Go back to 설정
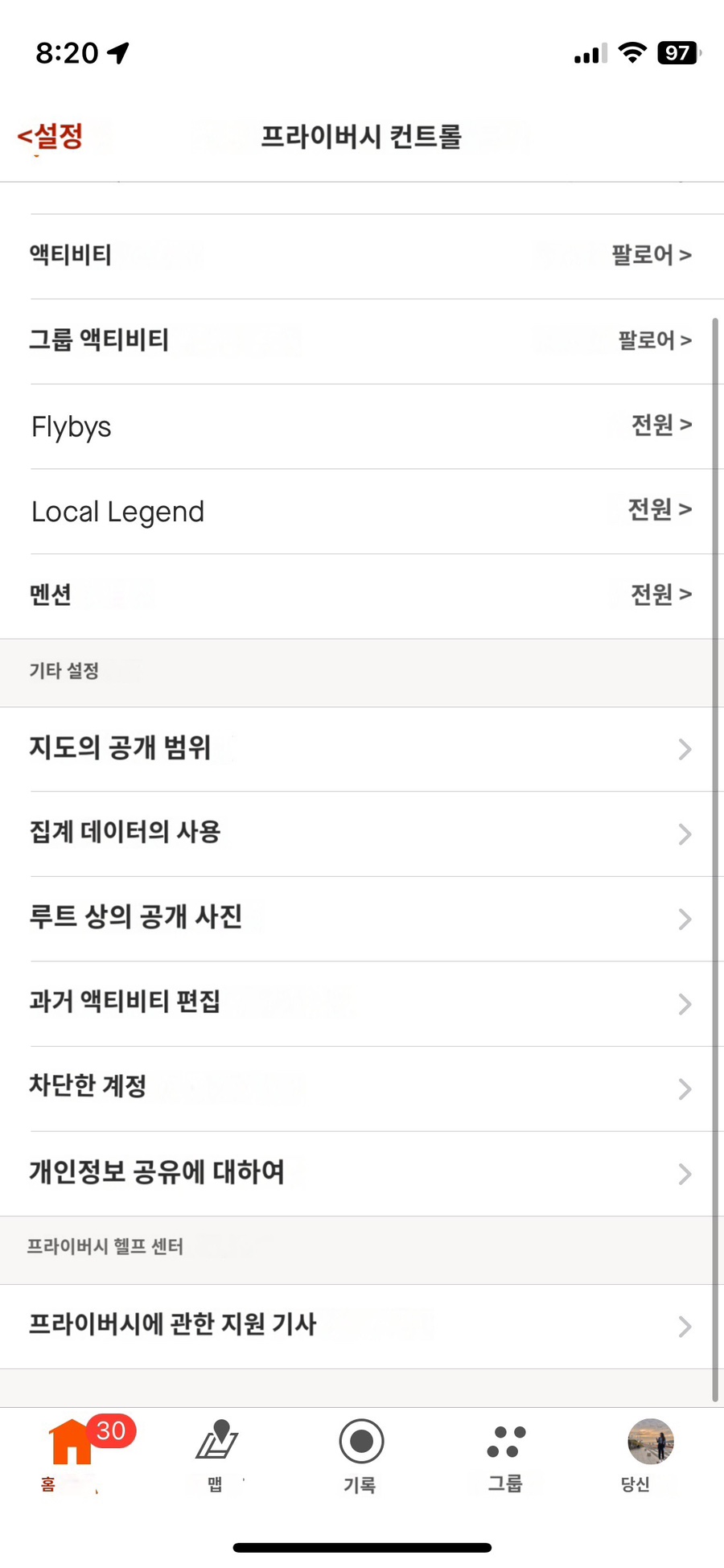Image resolution: width=724 pixels, height=1568 pixels. [50, 136]
